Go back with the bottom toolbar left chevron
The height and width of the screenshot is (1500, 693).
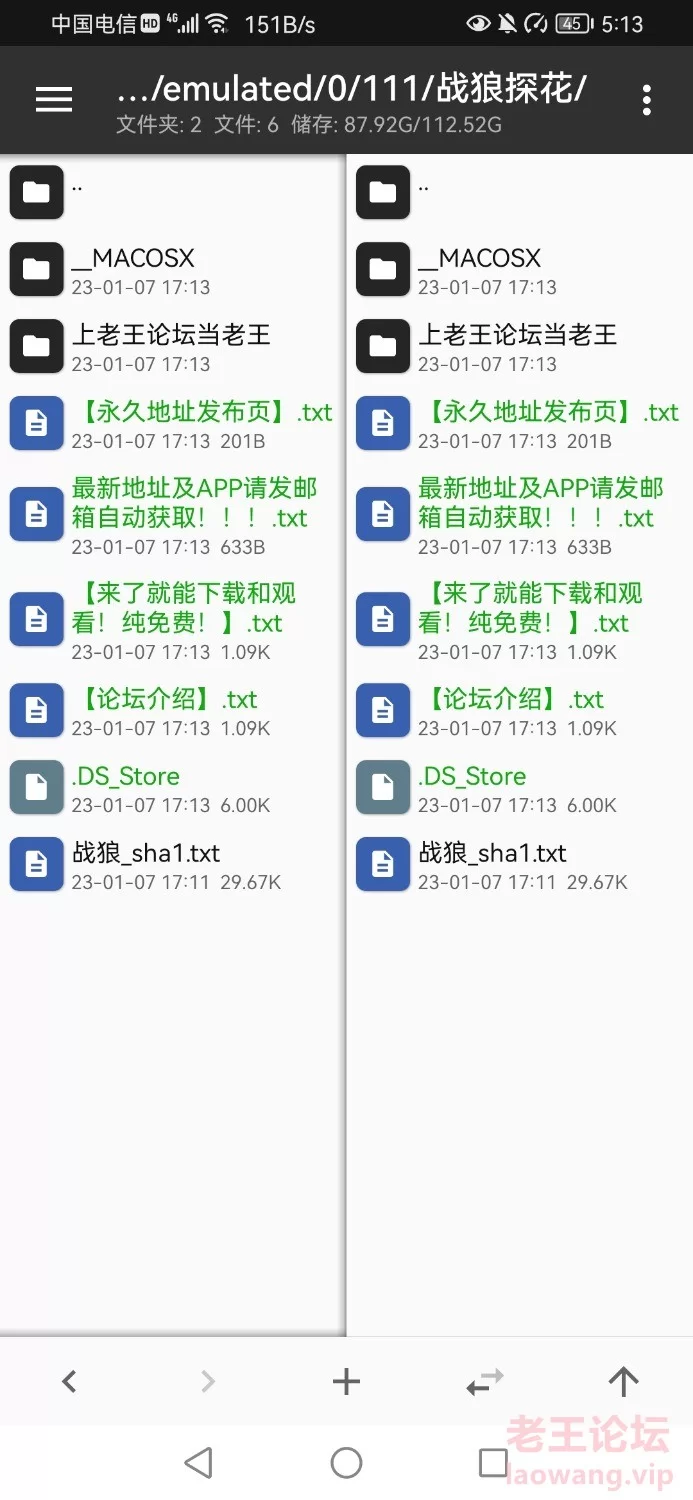pyautogui.click(x=69, y=1382)
